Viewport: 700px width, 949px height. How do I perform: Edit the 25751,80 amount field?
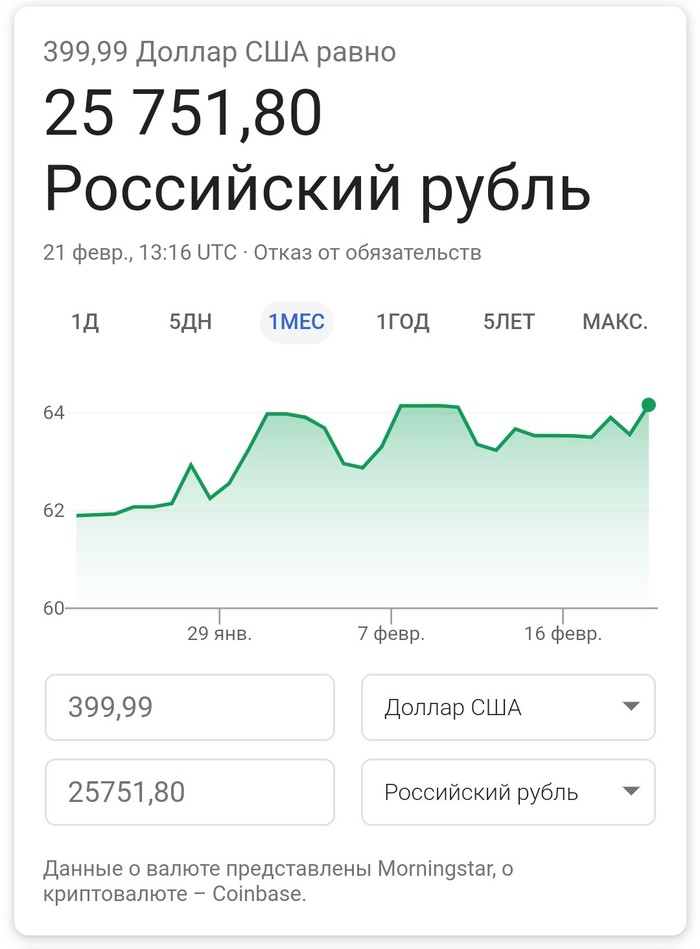click(189, 793)
